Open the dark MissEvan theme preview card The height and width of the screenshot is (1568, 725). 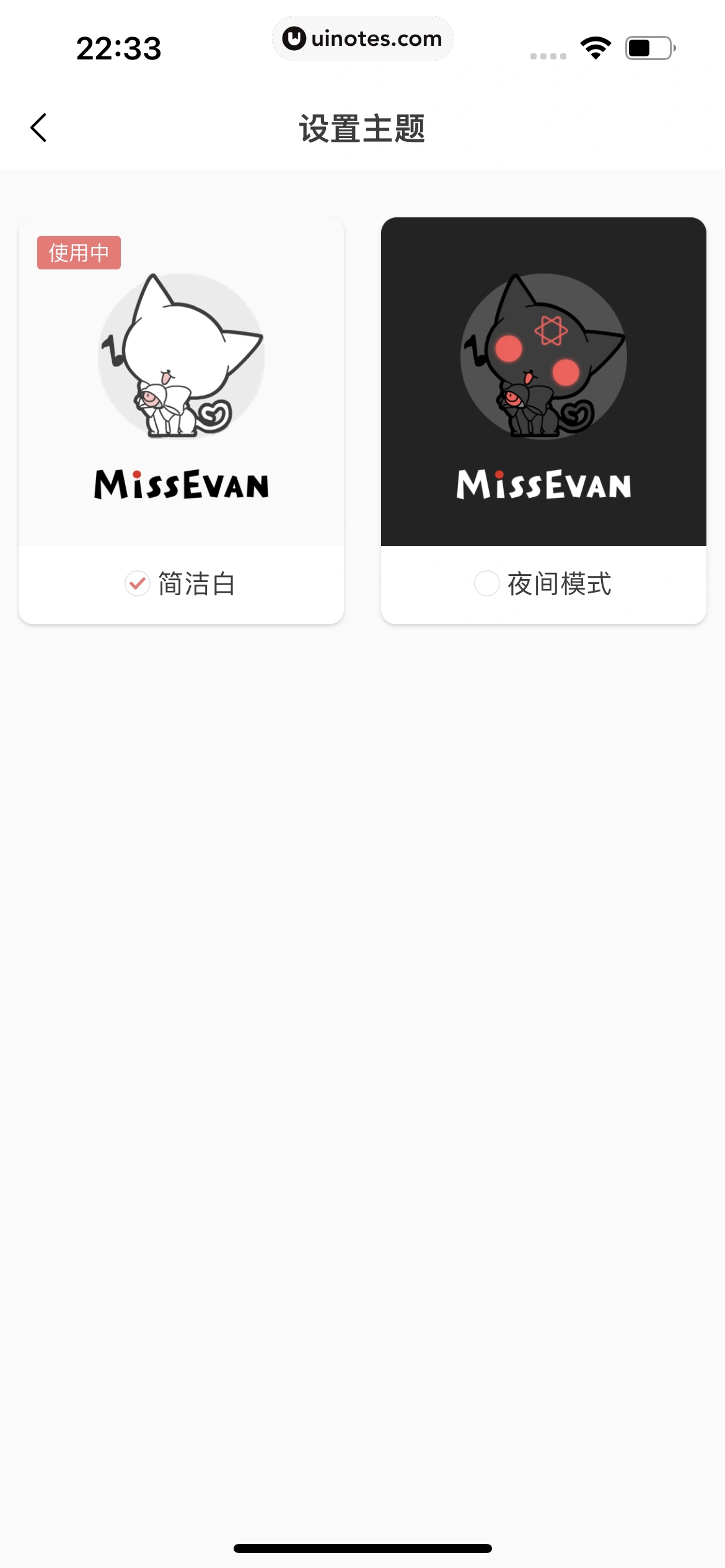[x=543, y=382]
